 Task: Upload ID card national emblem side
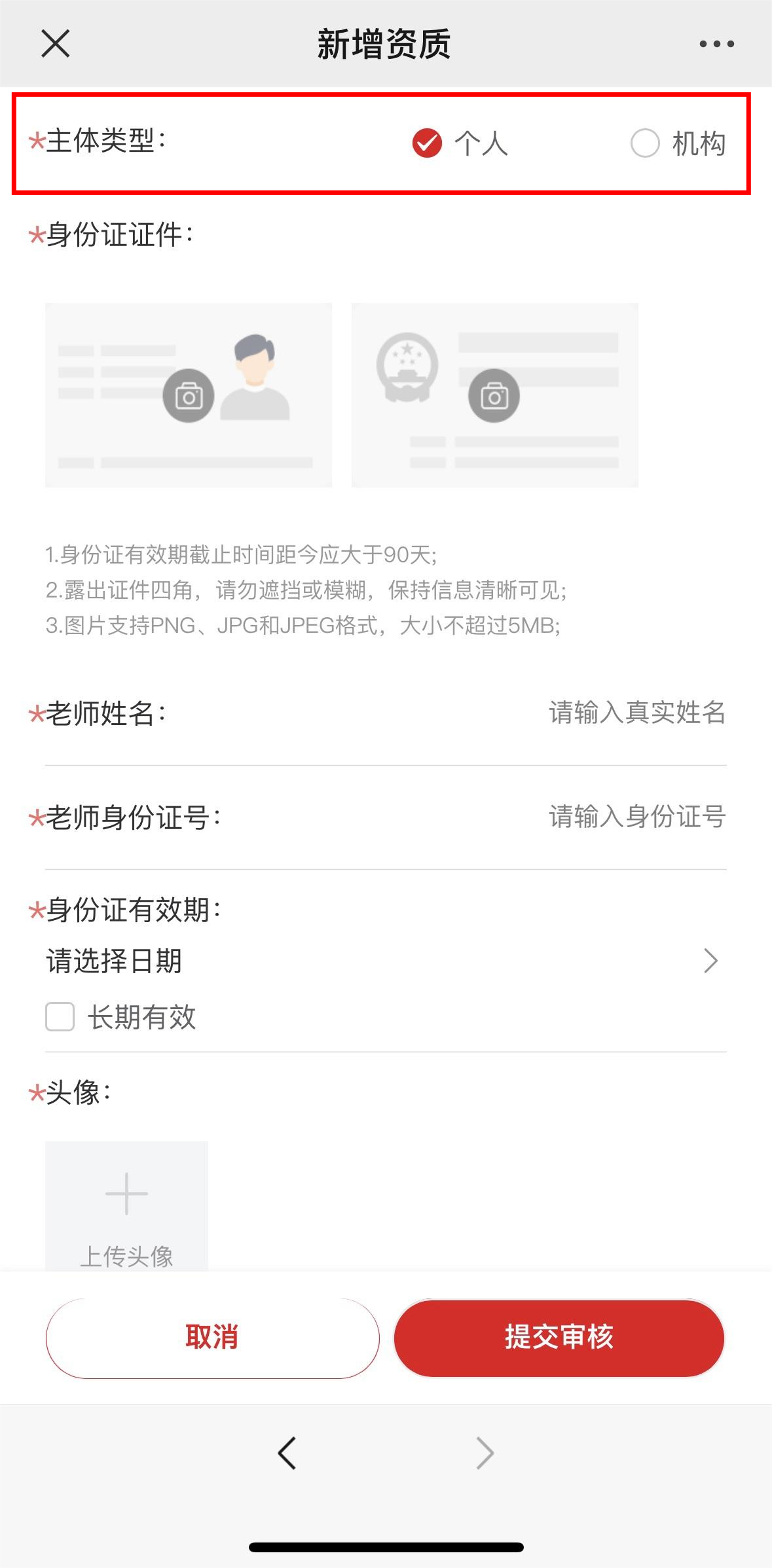pyautogui.click(x=494, y=395)
